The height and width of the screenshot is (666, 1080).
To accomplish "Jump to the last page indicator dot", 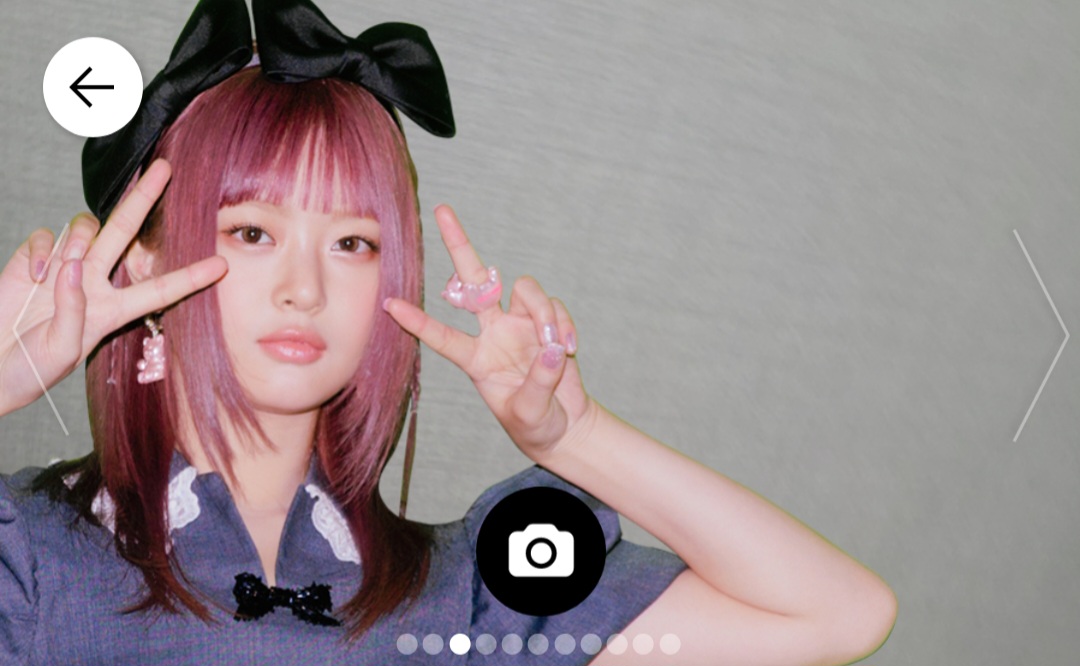I will click(670, 644).
